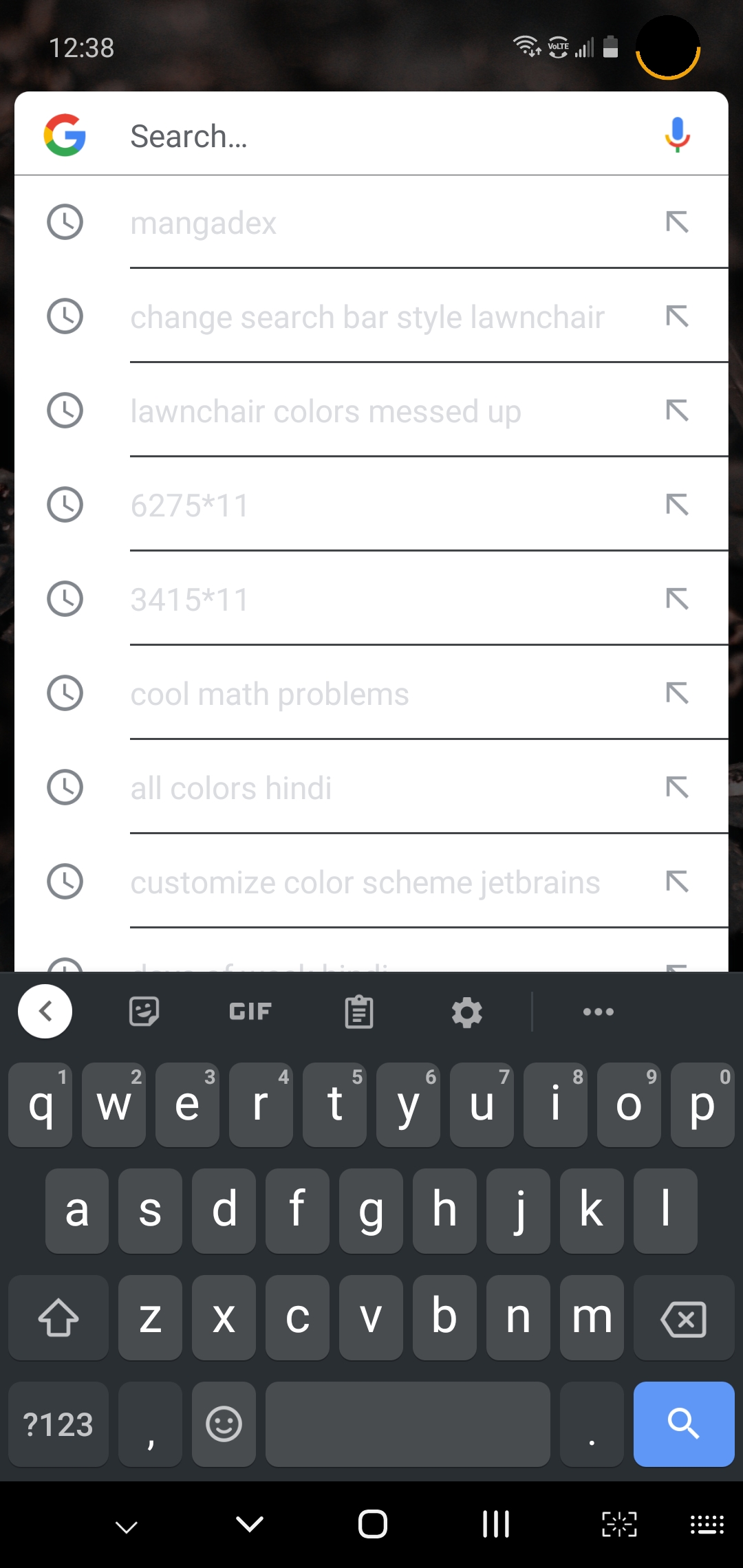Open the GIF keyboard

[250, 1012]
